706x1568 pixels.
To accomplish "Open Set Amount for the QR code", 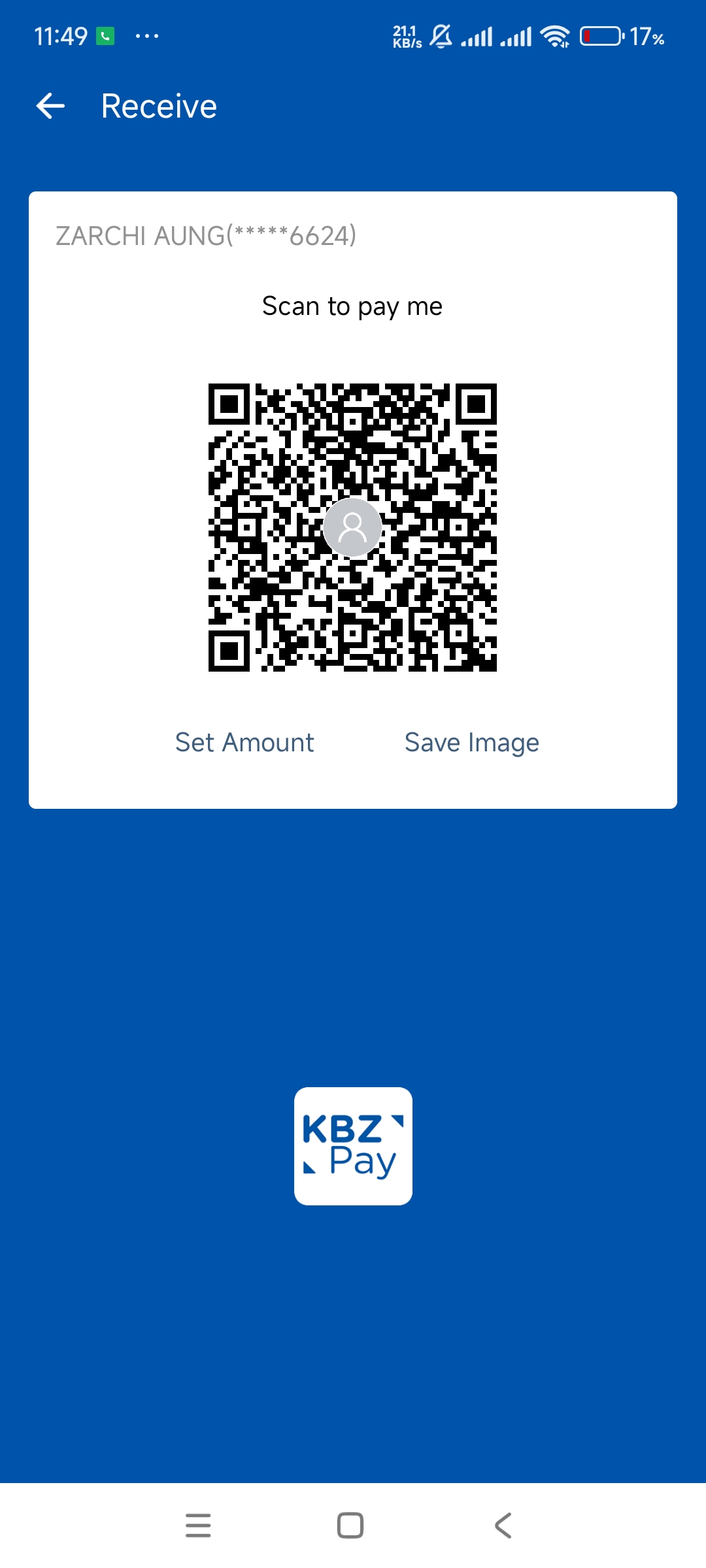I will [244, 743].
